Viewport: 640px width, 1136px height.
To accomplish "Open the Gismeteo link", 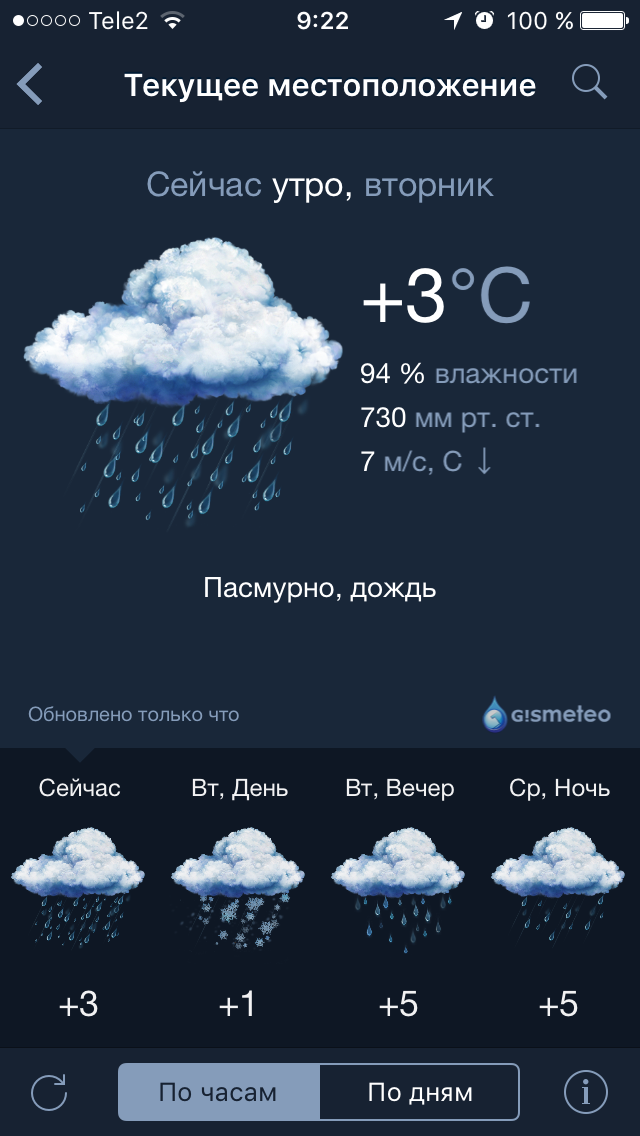I will click(546, 715).
